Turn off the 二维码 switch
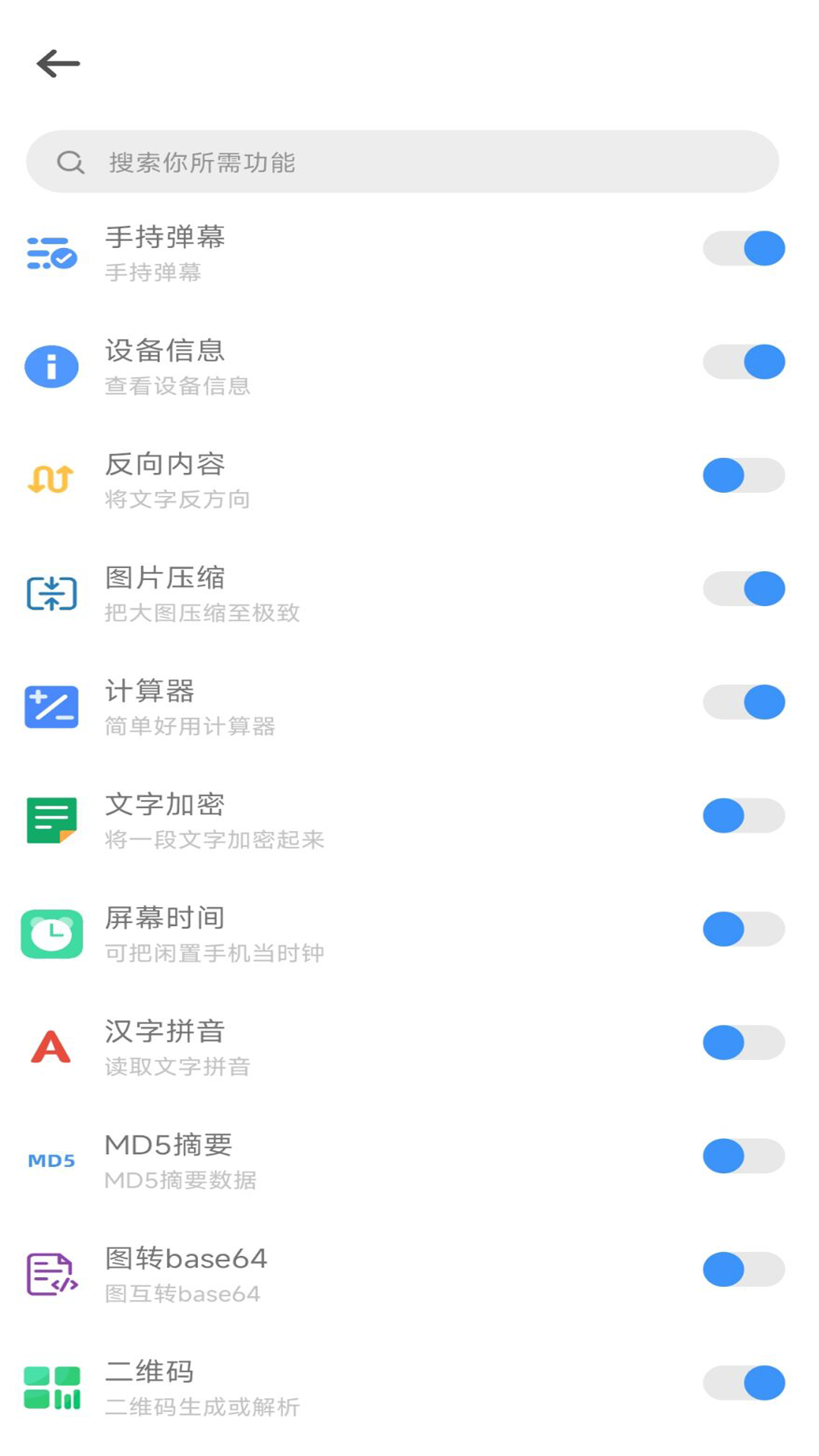The image size is (819, 1456). tap(743, 1383)
